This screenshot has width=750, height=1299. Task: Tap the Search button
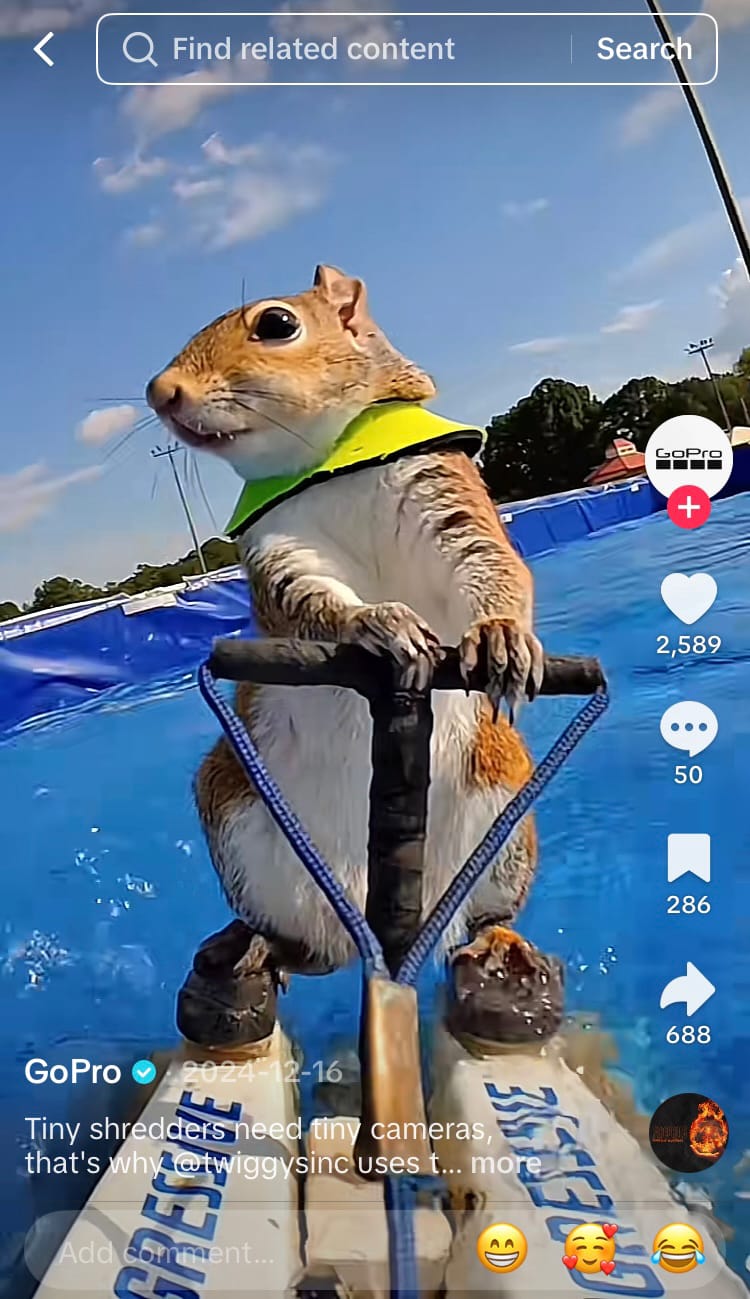click(644, 49)
